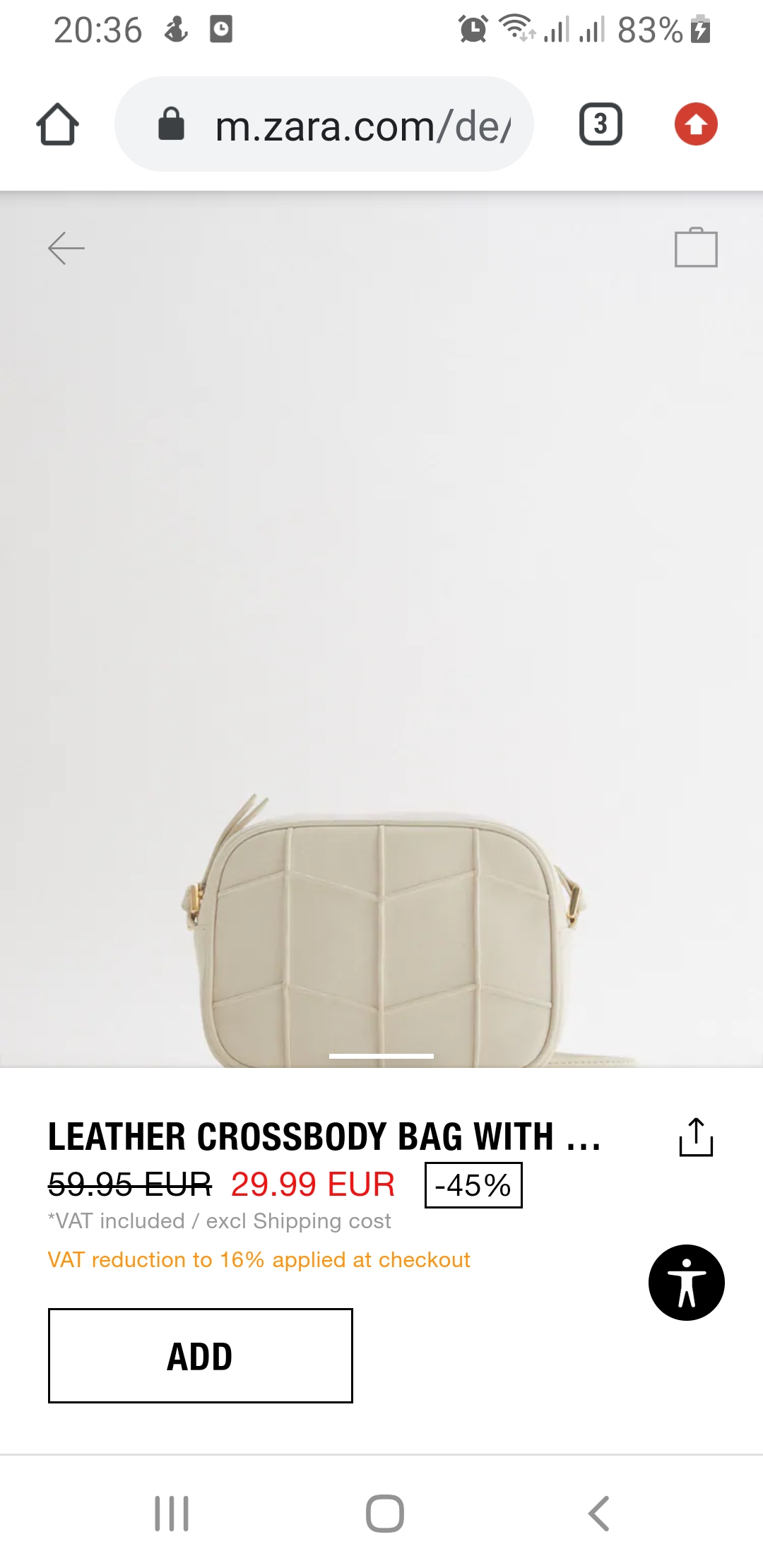
Task: Open the accessibility options button
Action: [x=687, y=1283]
